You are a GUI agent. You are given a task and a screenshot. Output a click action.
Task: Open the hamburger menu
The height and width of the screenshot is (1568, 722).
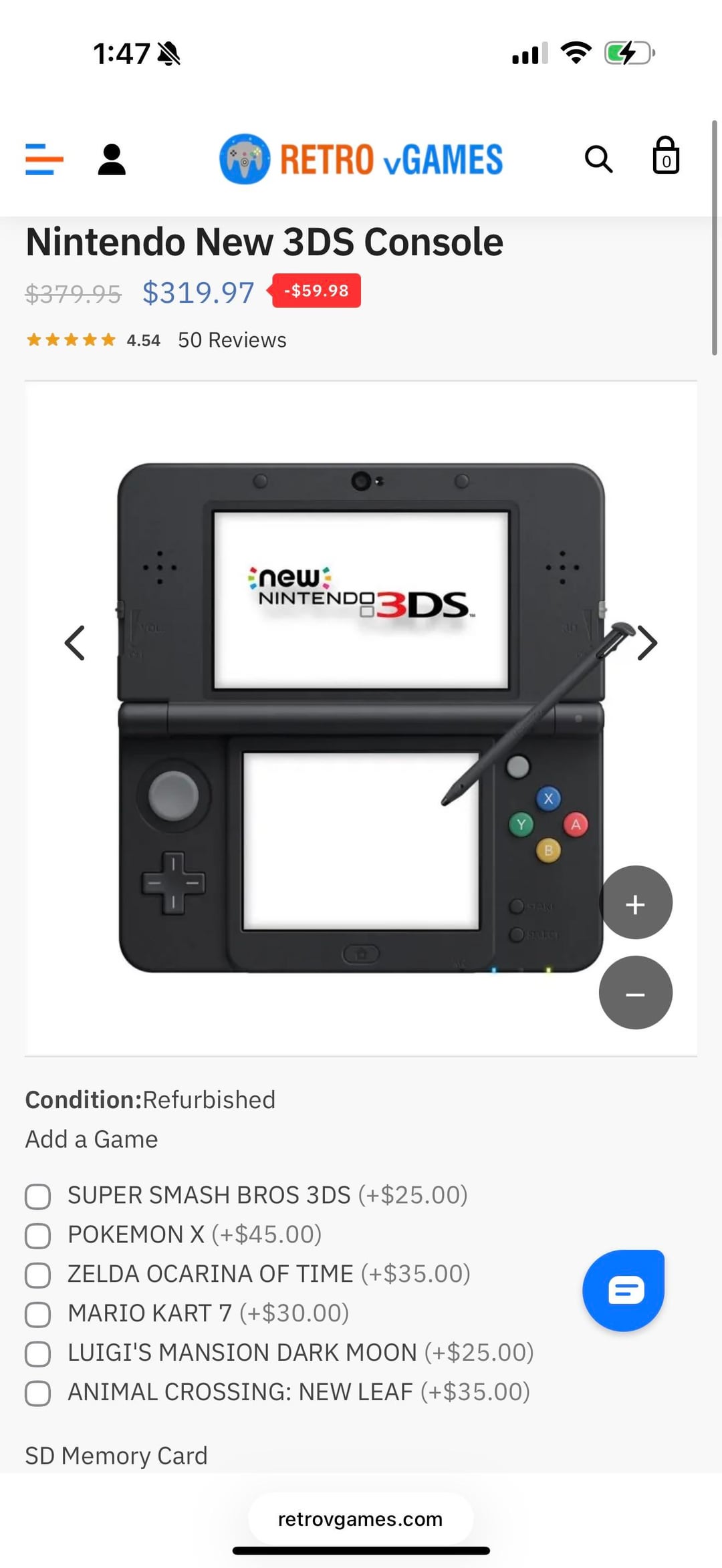coord(44,160)
